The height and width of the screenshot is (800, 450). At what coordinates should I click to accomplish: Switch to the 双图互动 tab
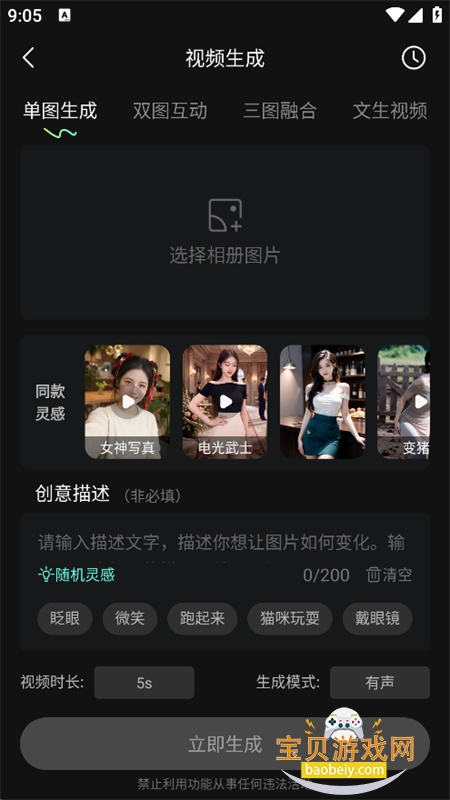(x=170, y=111)
